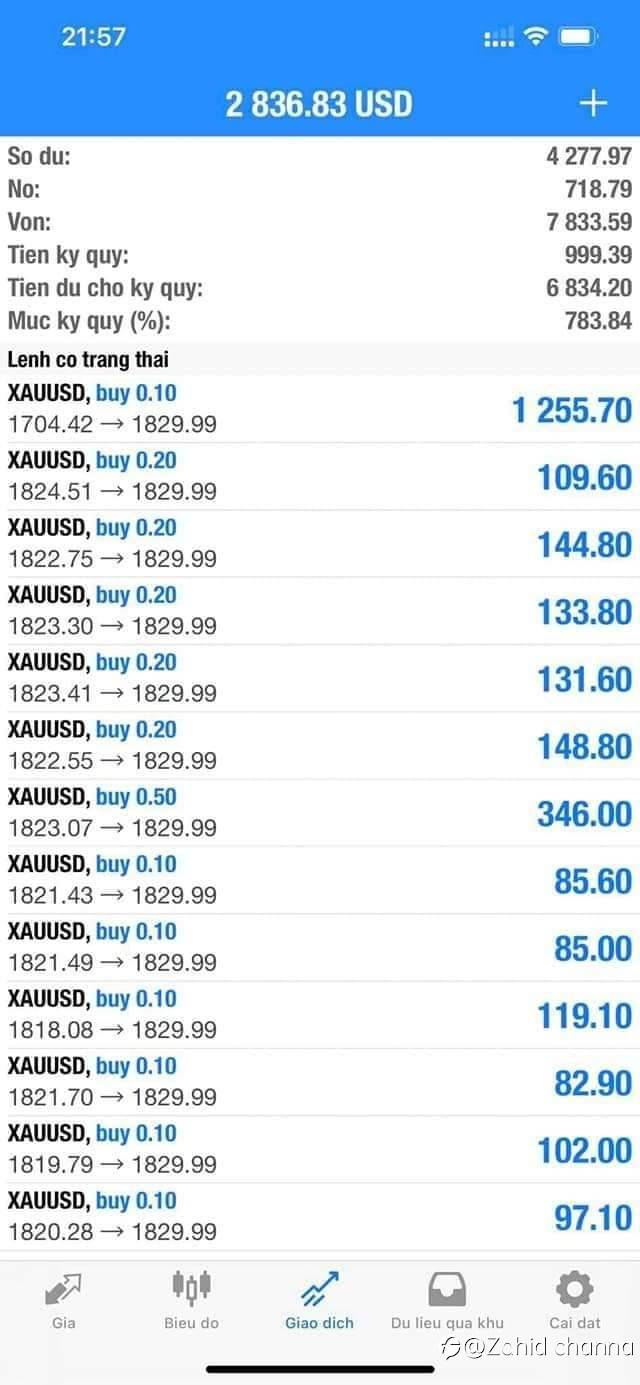640x1385 pixels.
Task: Open Cai dat settings tab
Action: pyautogui.click(x=575, y=1302)
